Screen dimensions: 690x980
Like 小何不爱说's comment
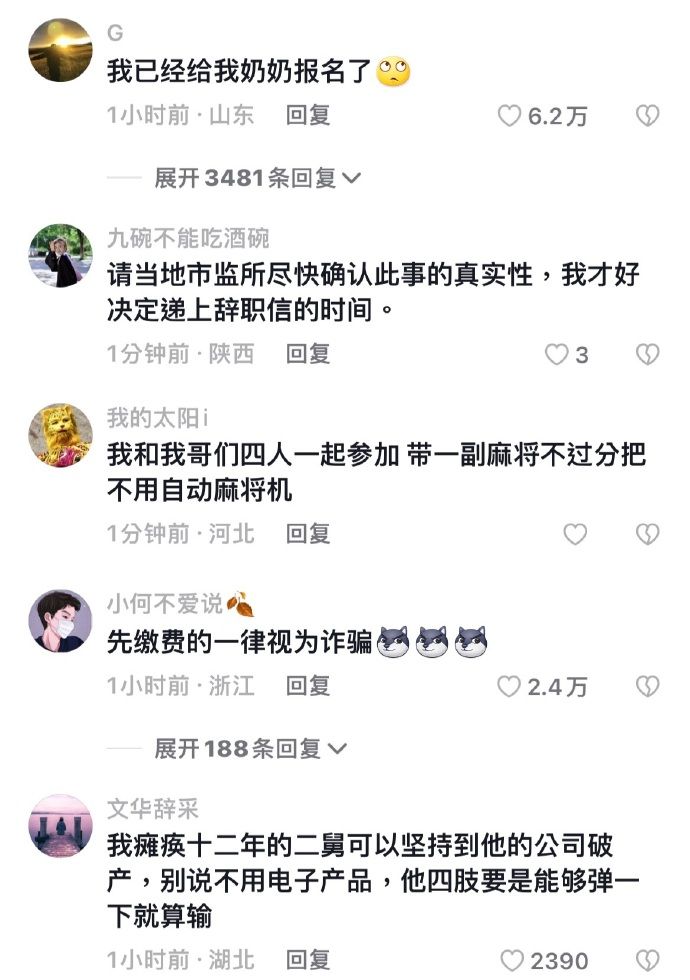(511, 686)
